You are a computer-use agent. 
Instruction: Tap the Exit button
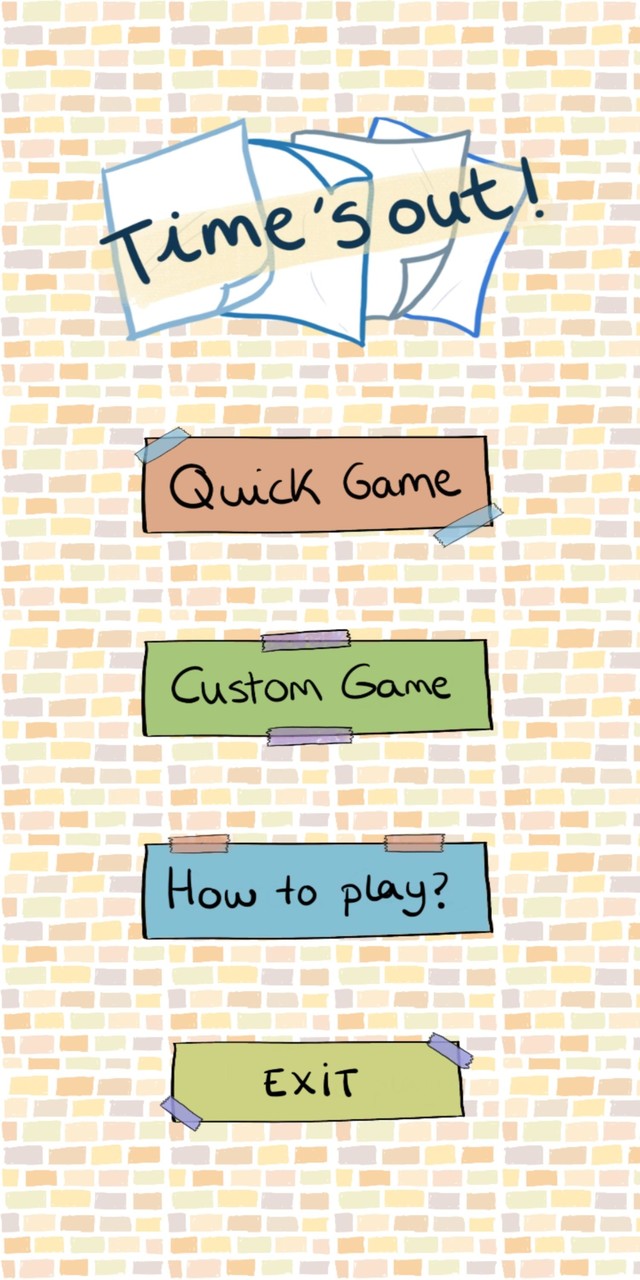[317, 1081]
